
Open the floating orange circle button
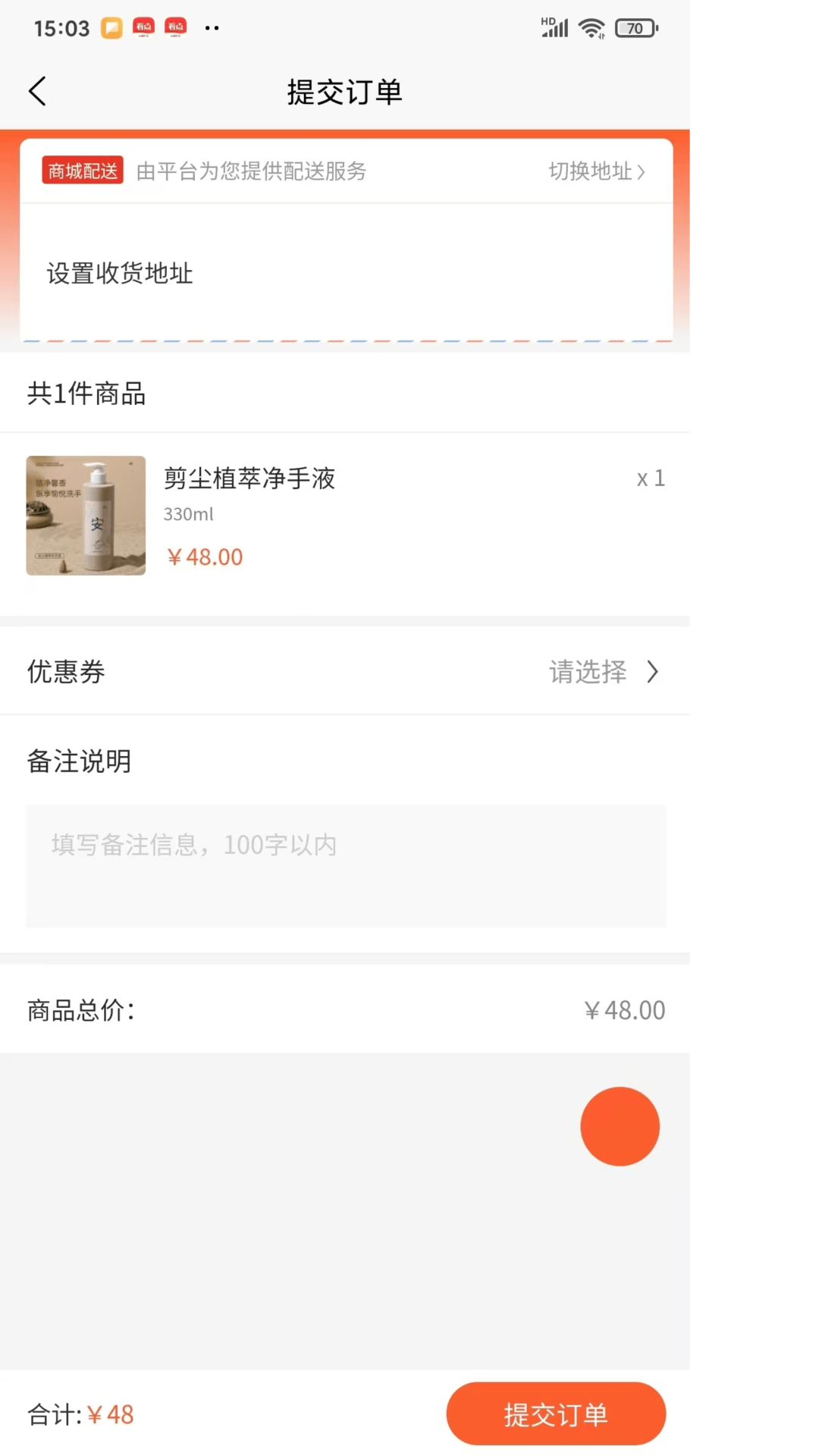coord(620,1126)
